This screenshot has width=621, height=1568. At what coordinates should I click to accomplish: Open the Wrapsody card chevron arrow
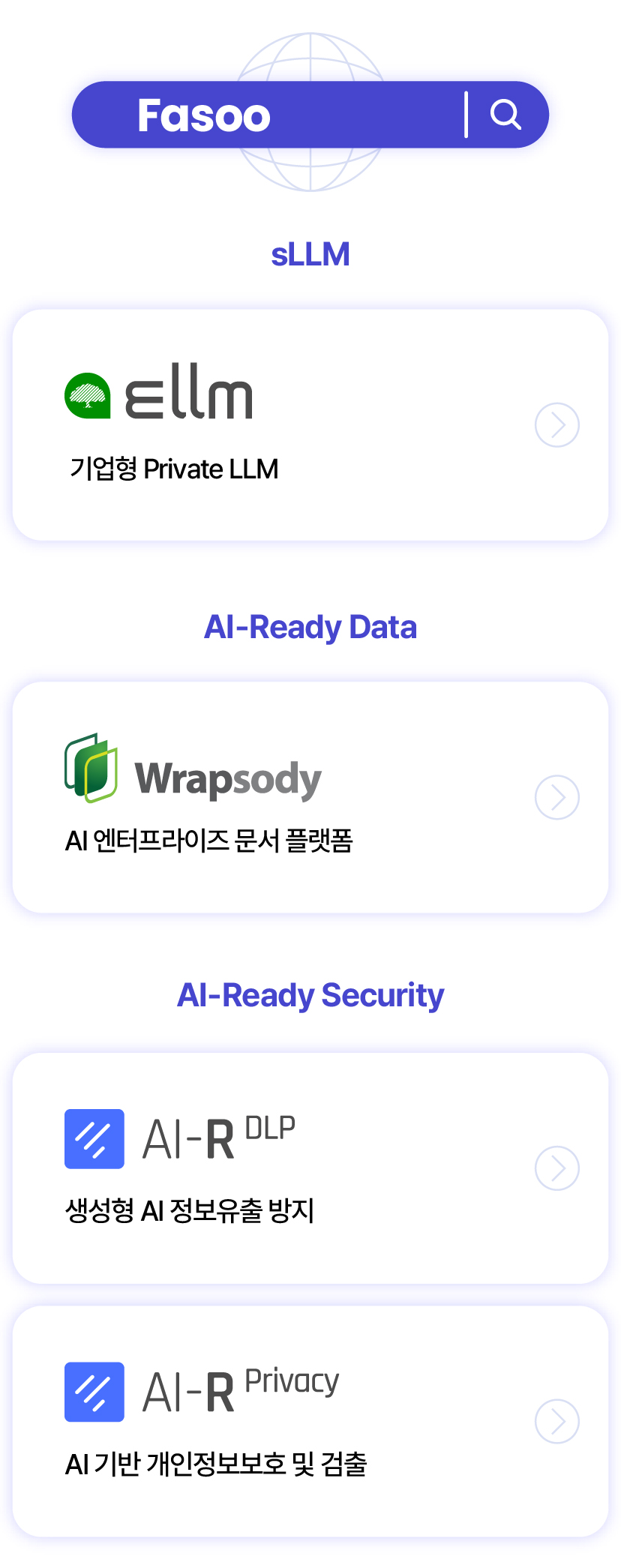point(556,796)
